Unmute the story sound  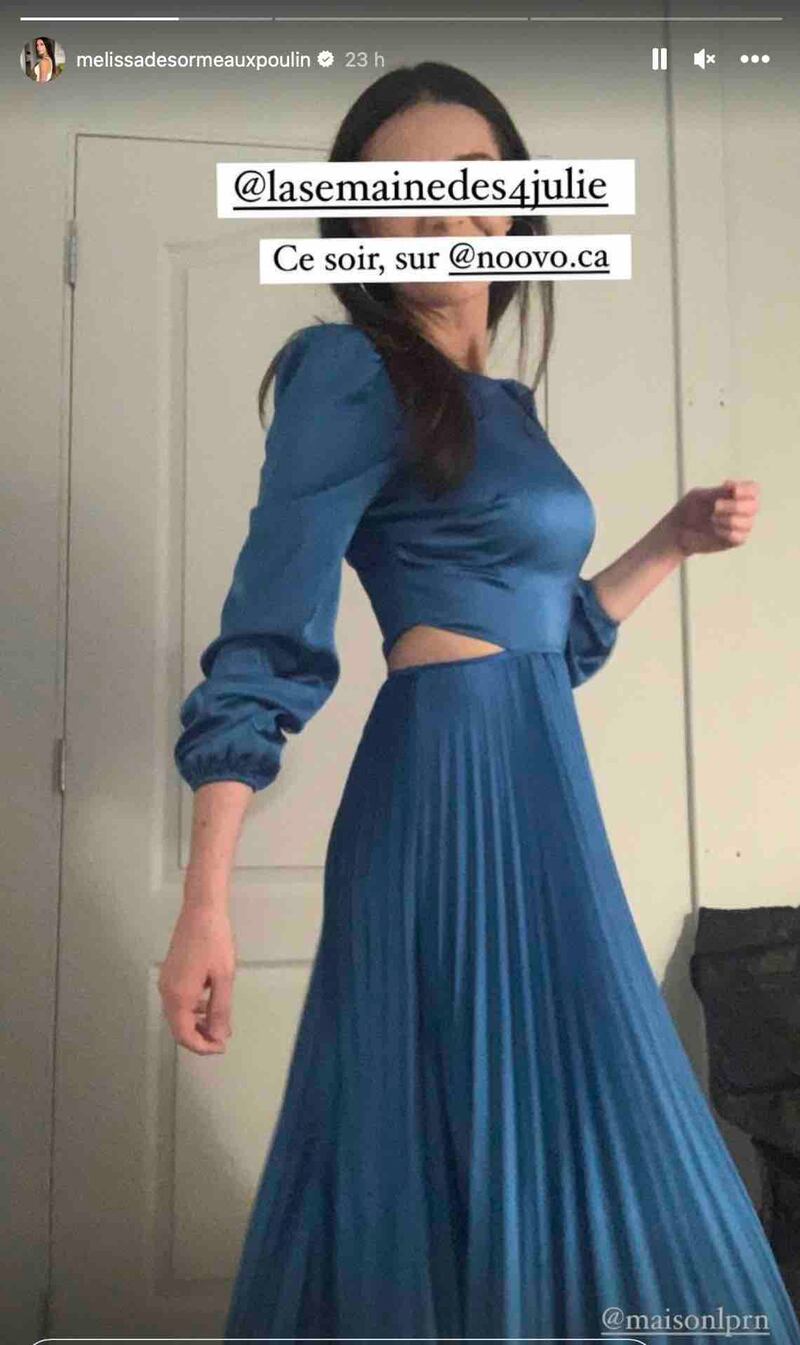coord(704,60)
